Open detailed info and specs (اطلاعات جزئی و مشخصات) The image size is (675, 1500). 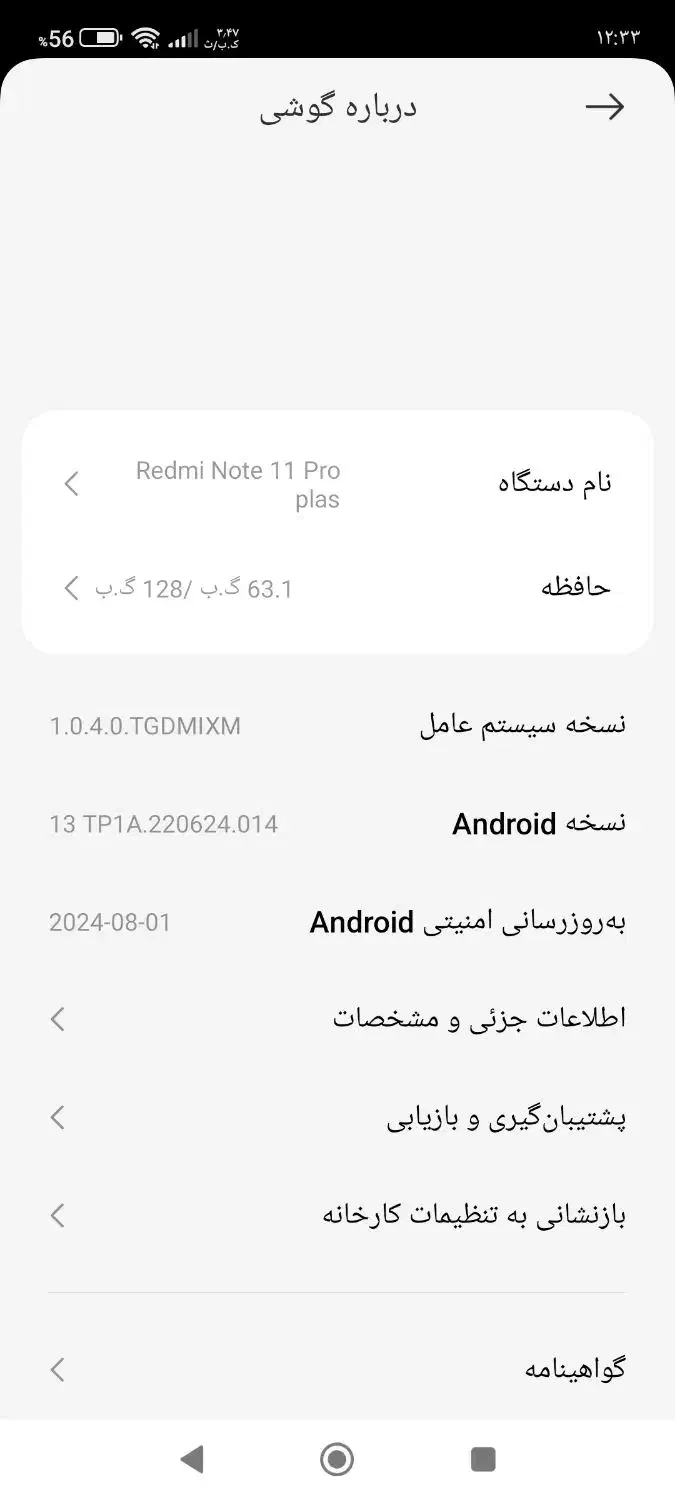tap(337, 1019)
